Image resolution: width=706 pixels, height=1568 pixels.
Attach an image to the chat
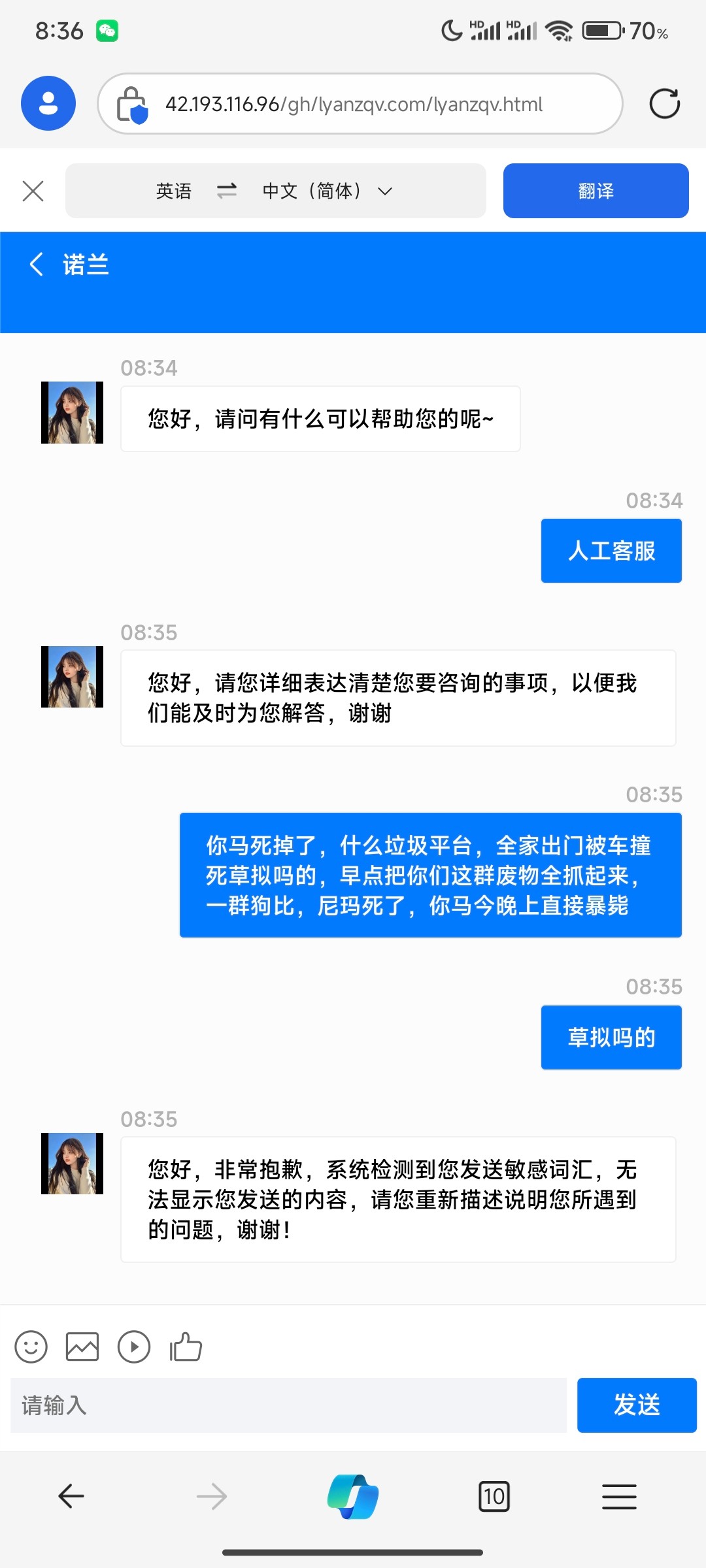click(82, 1347)
